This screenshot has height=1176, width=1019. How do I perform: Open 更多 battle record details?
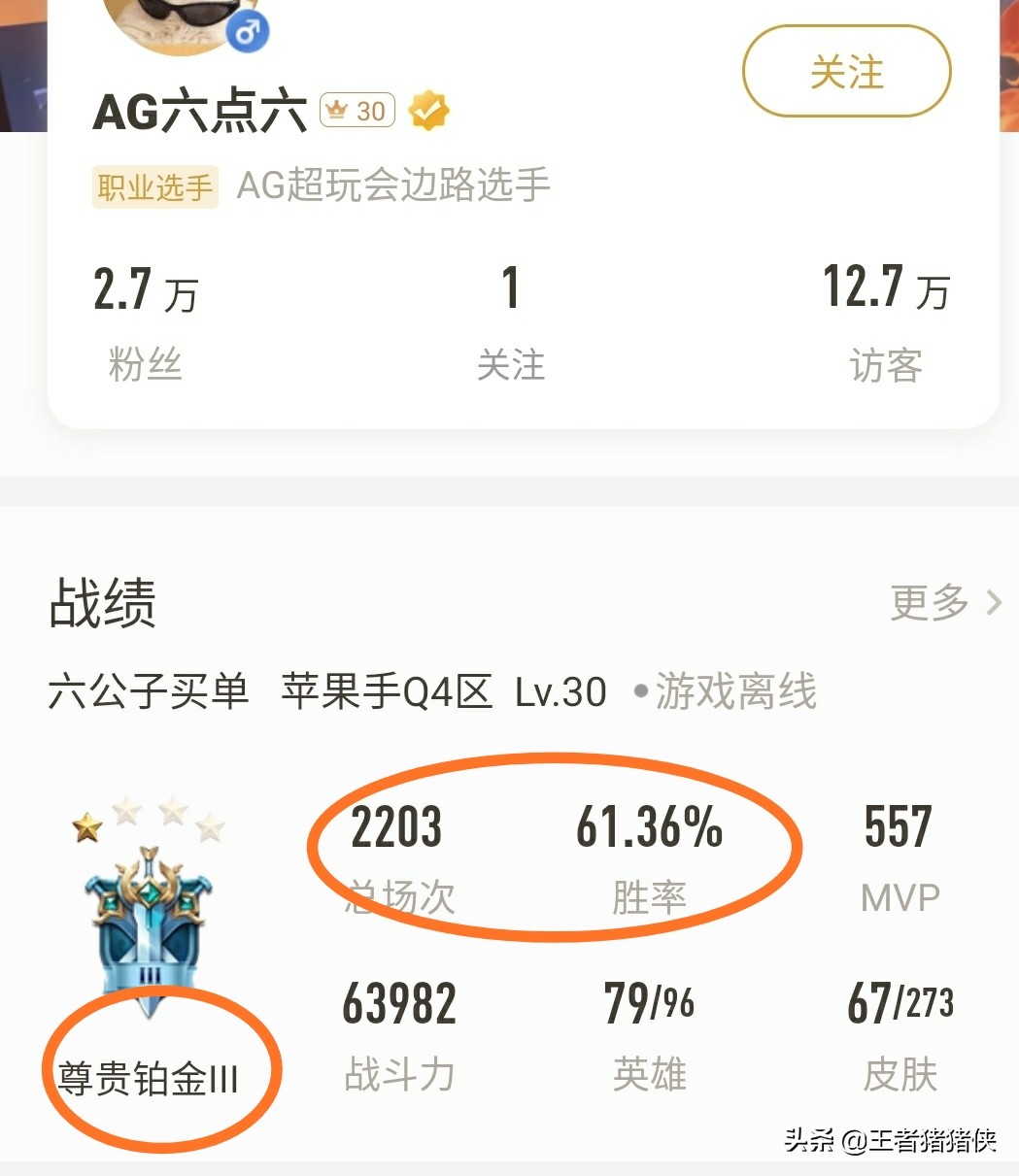943,603
